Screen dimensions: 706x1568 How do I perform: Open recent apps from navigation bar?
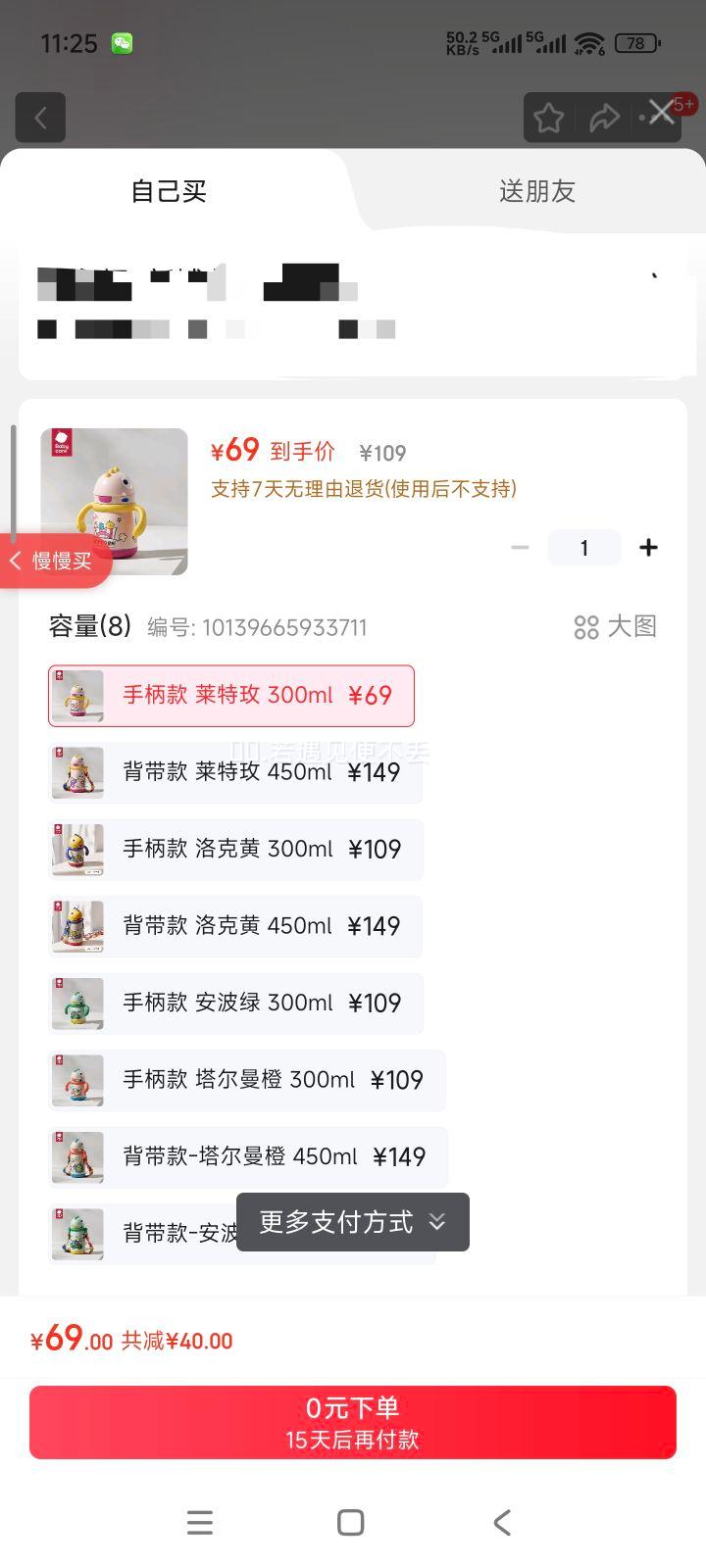tap(200, 1522)
